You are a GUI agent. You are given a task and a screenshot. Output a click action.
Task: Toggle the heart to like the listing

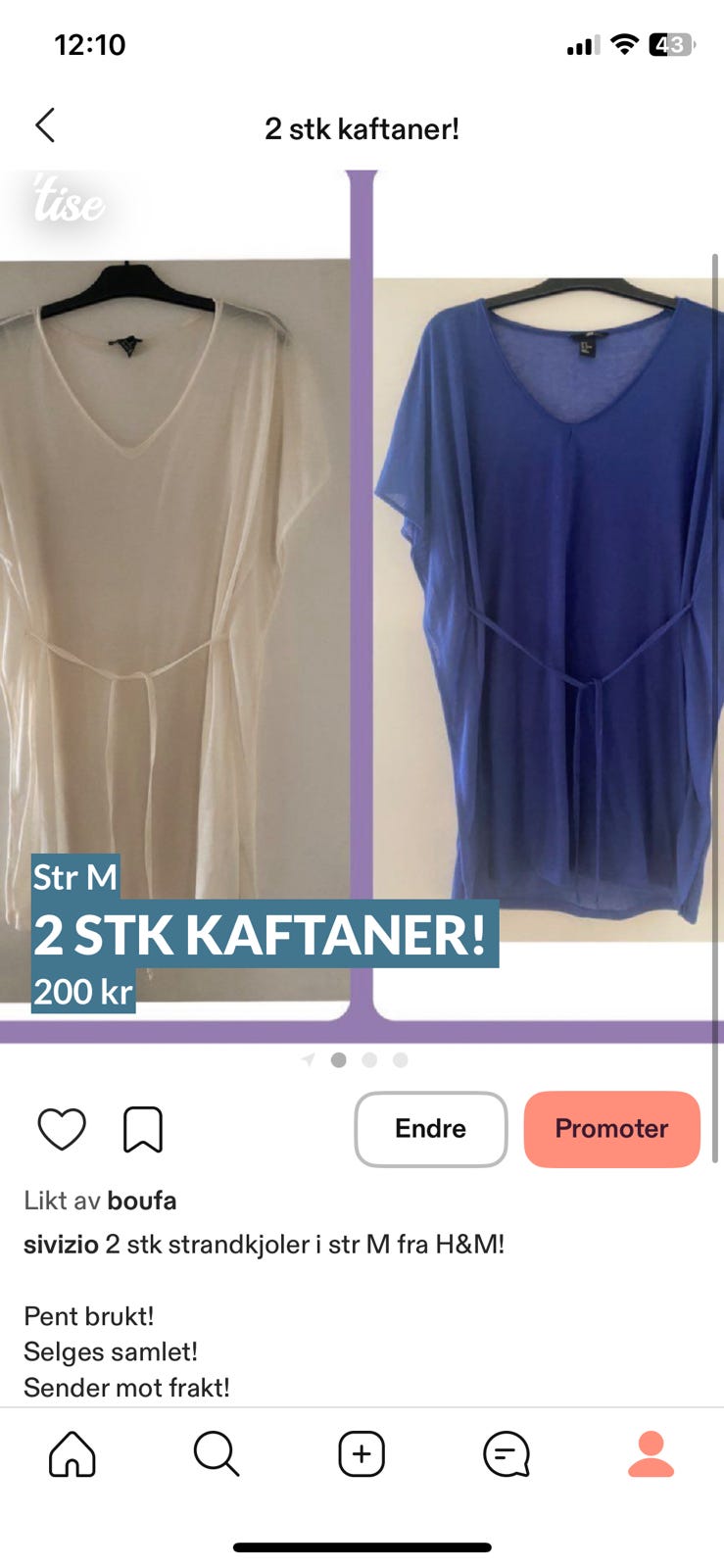pos(63,1129)
